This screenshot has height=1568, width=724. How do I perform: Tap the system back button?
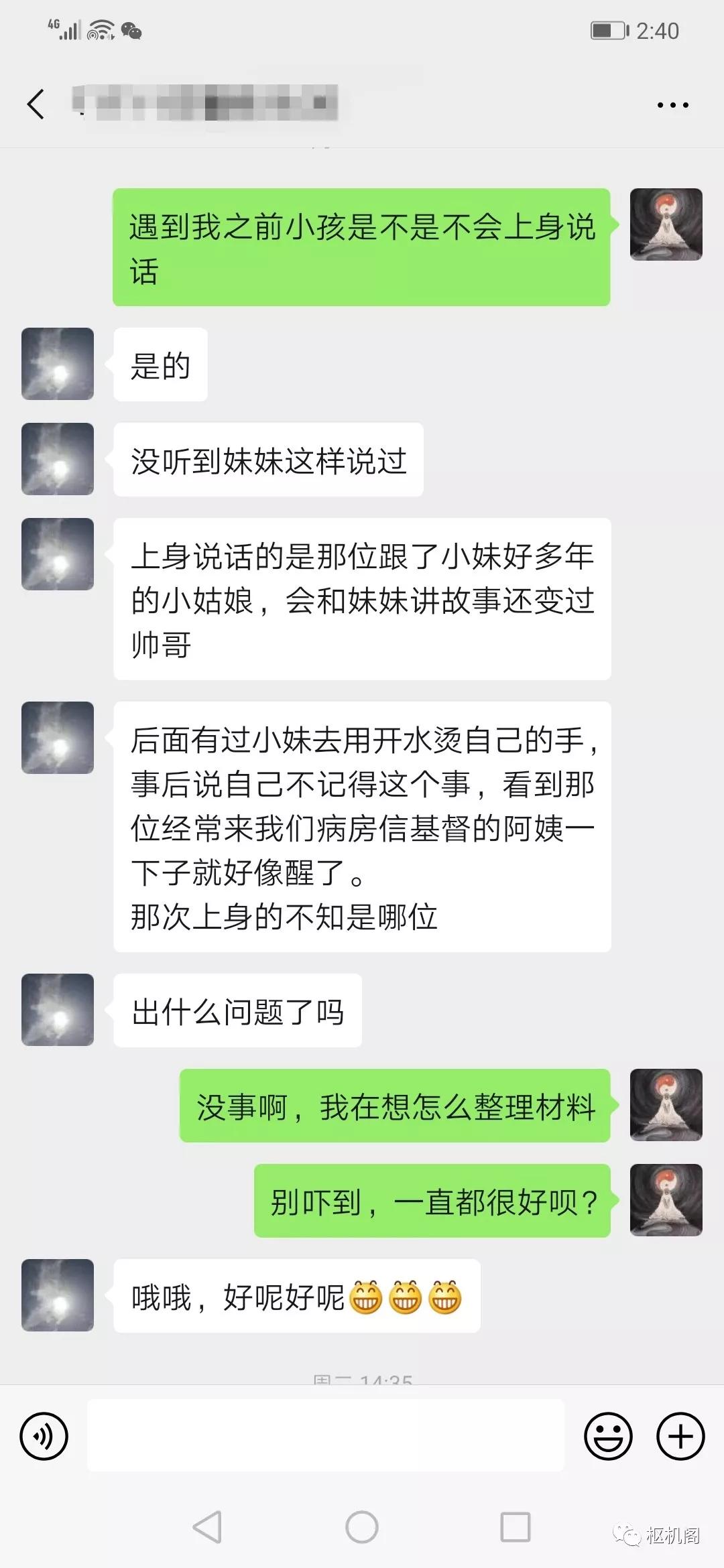pos(207,1527)
